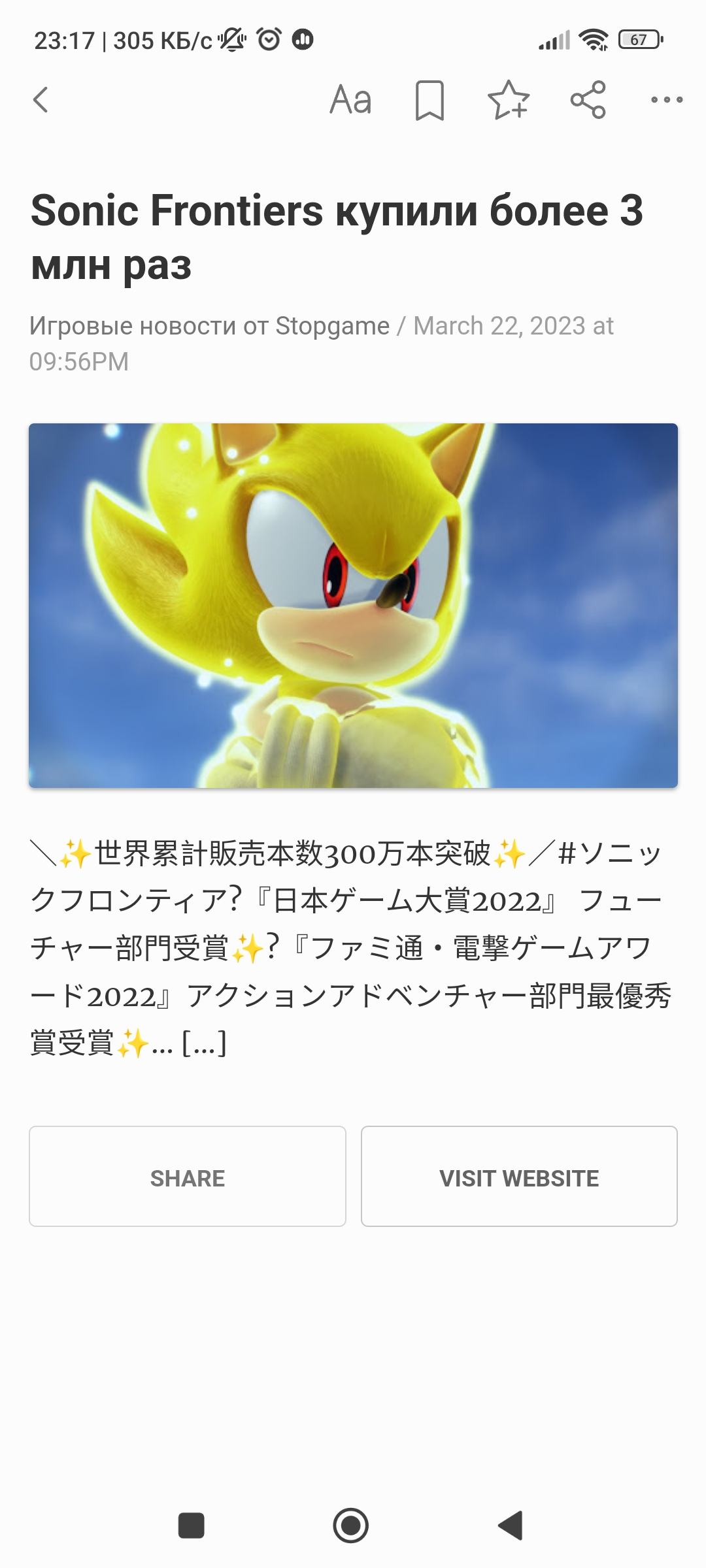Tap VISIT WEBSITE to open source
Screen dimensions: 706x1568
[x=519, y=1176]
